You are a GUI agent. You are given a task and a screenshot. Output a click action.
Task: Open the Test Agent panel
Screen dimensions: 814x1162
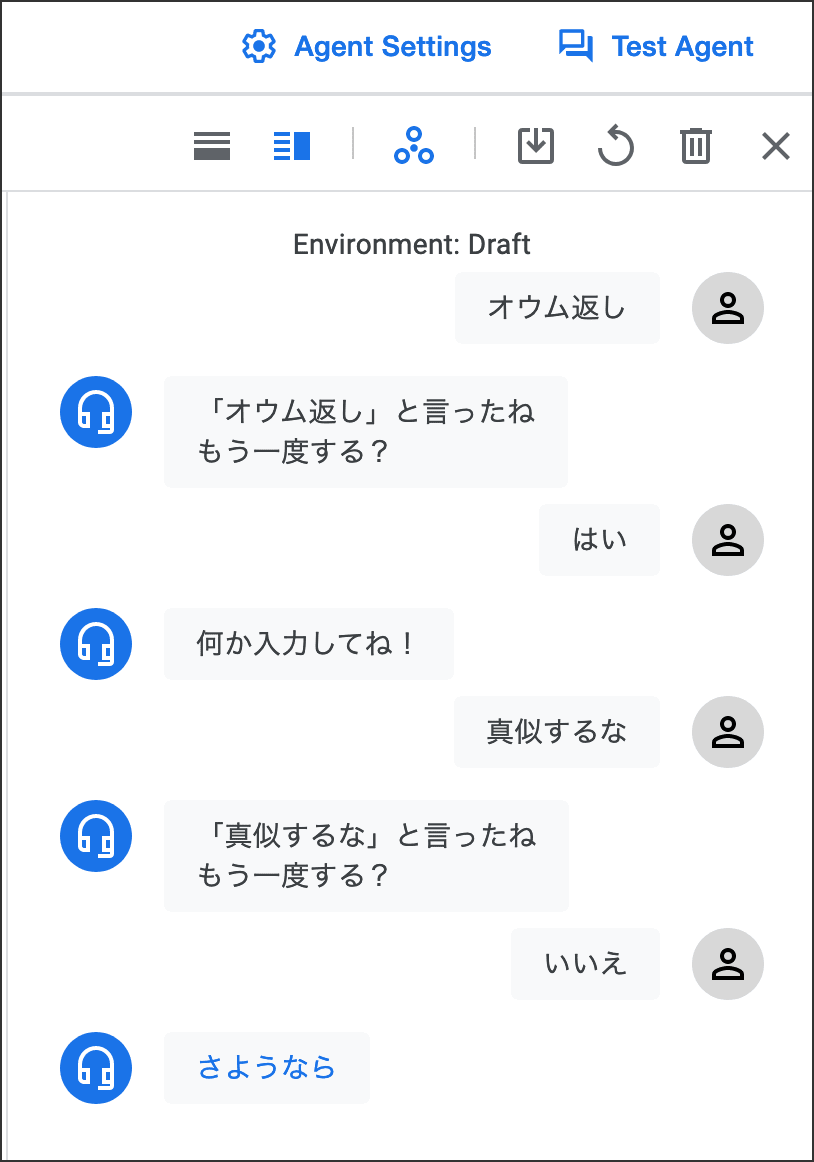click(656, 47)
